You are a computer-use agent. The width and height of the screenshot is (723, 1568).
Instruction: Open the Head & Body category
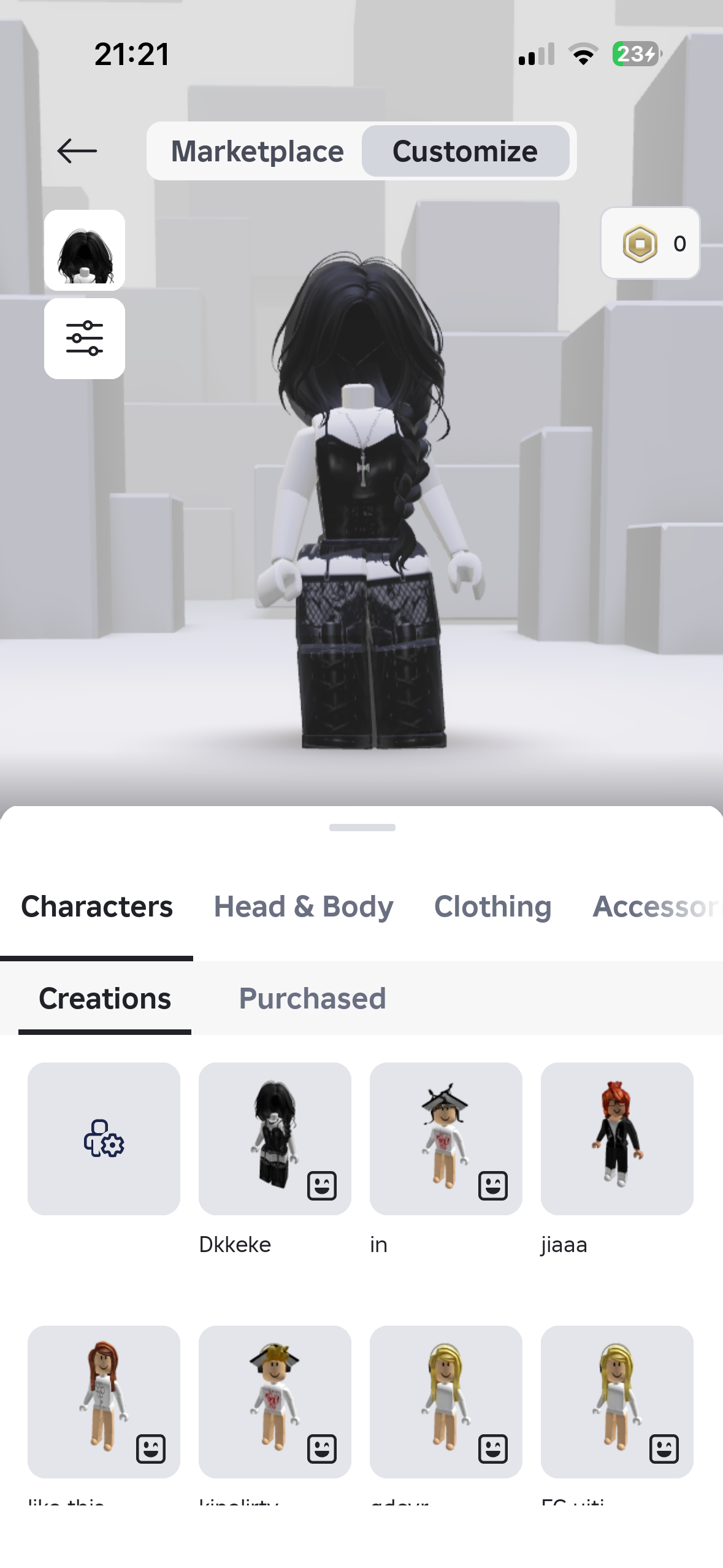click(304, 907)
